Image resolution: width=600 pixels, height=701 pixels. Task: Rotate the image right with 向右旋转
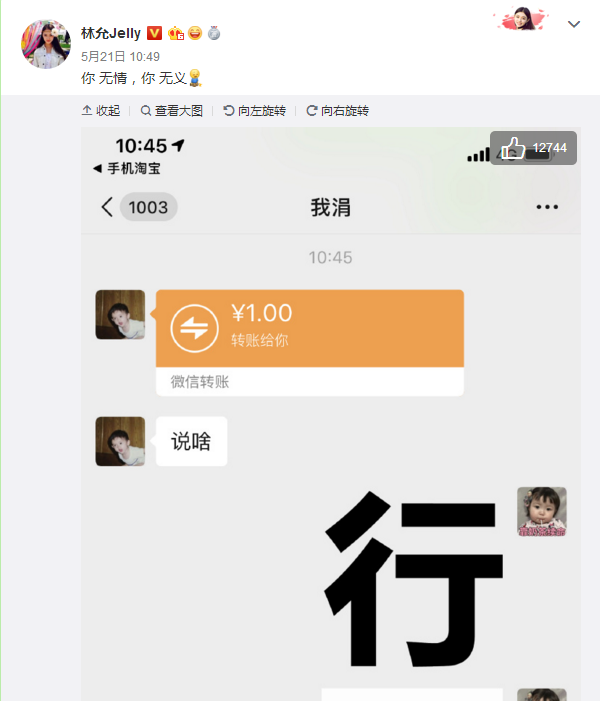point(338,110)
